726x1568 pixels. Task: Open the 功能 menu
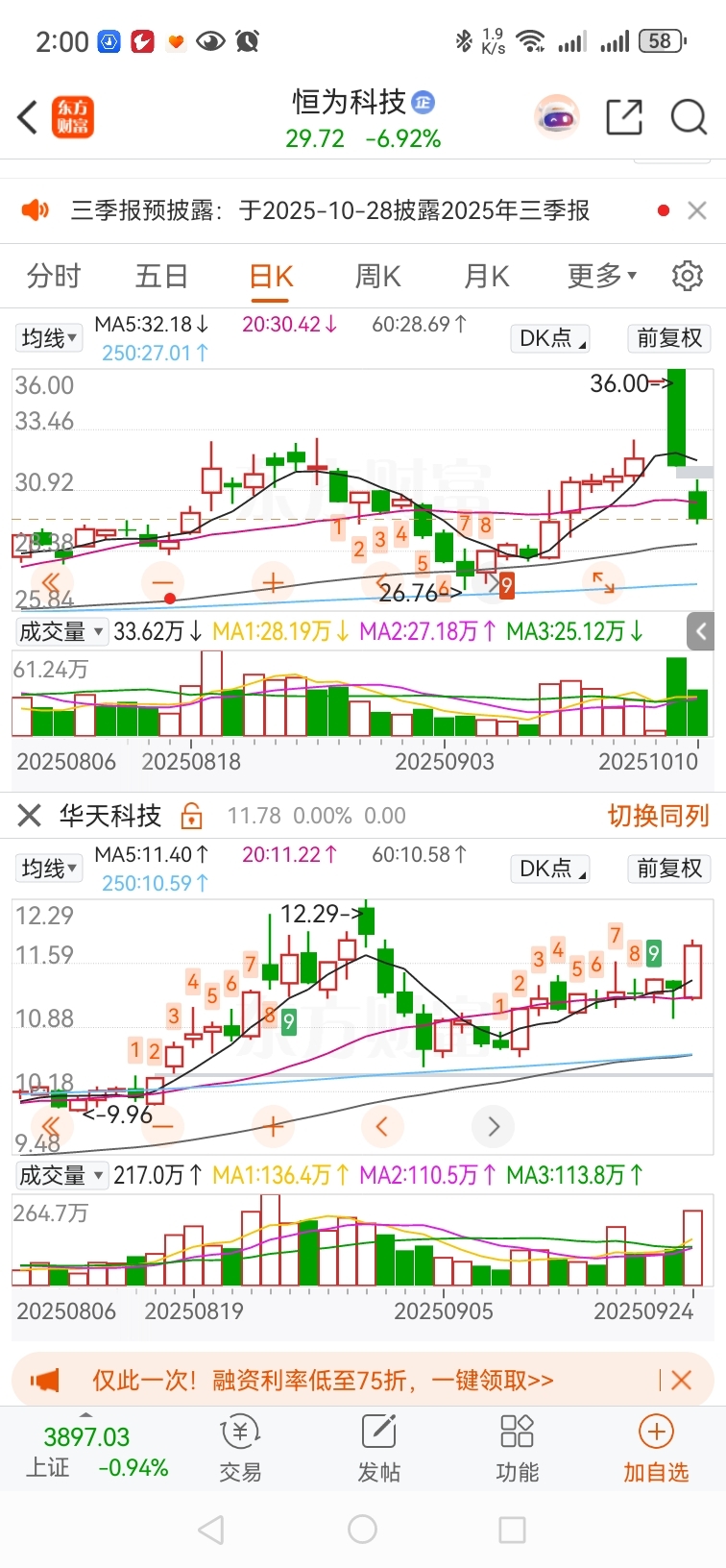[x=517, y=1449]
